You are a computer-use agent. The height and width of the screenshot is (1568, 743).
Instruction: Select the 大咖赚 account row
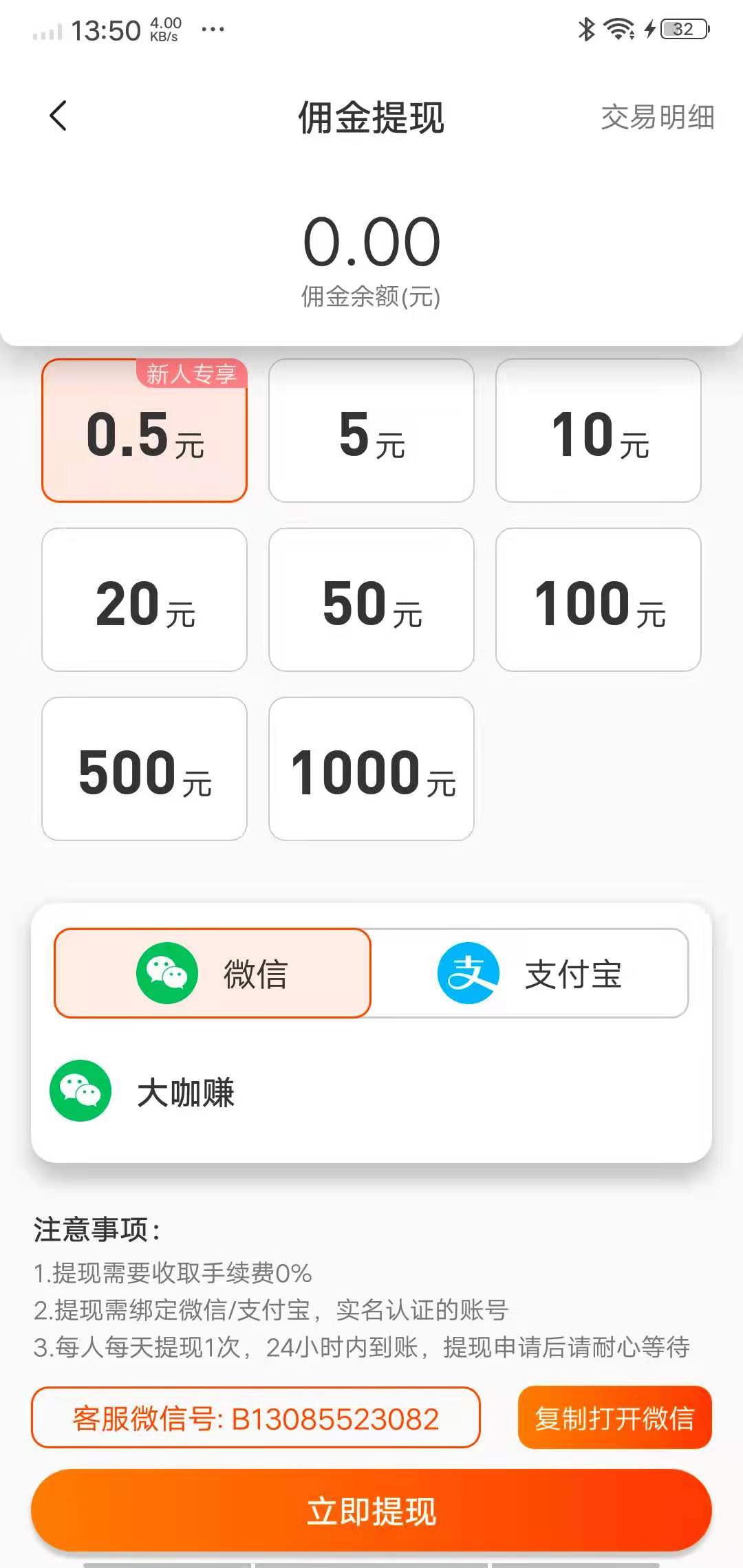point(186,1092)
